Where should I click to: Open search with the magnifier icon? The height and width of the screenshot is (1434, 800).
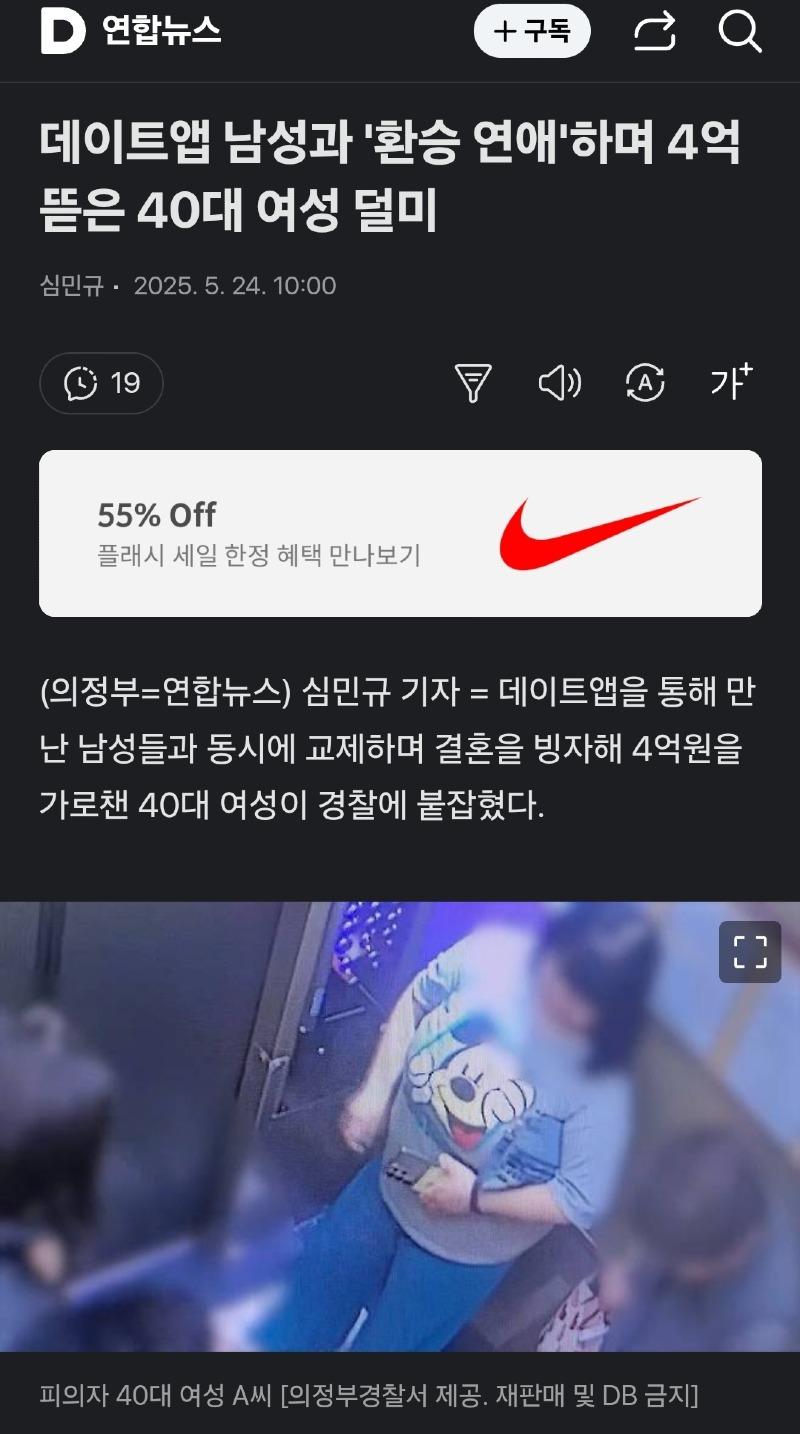point(740,31)
